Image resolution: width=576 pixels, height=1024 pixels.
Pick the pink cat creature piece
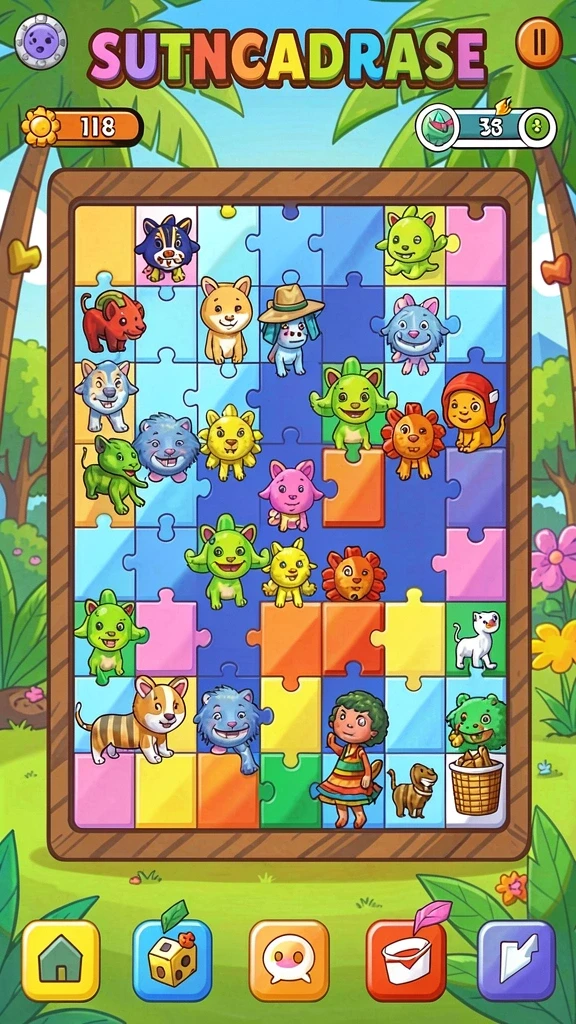pos(290,494)
